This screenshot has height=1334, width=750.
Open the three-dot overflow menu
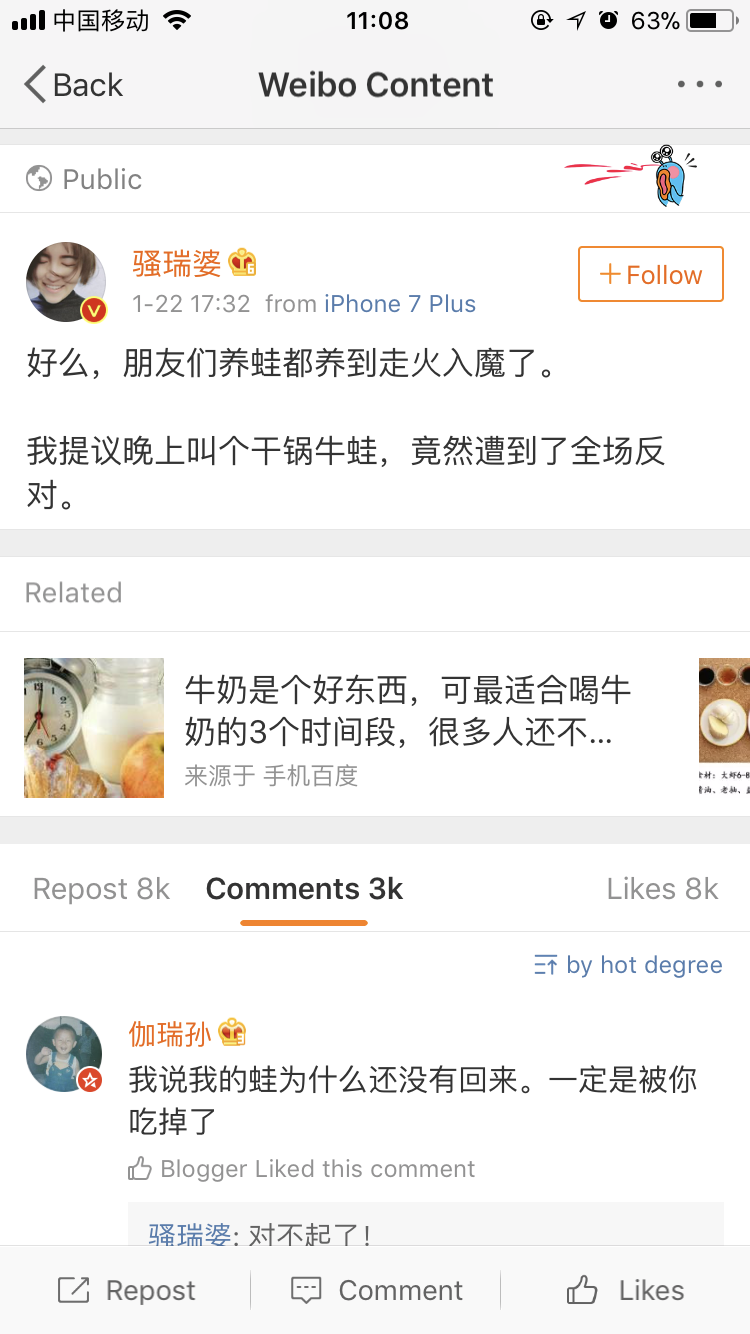pyautogui.click(x=699, y=85)
